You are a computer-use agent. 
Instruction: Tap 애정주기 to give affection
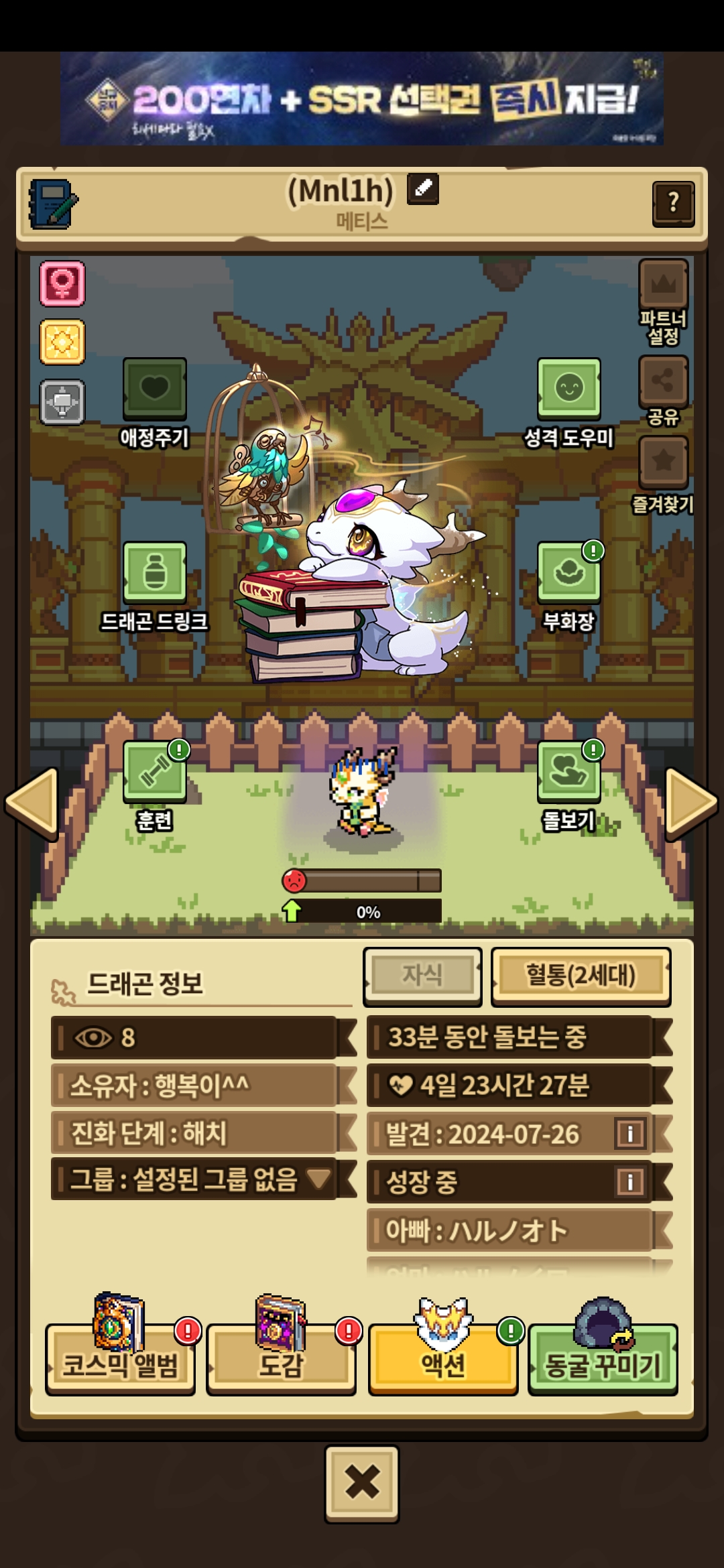click(x=154, y=390)
